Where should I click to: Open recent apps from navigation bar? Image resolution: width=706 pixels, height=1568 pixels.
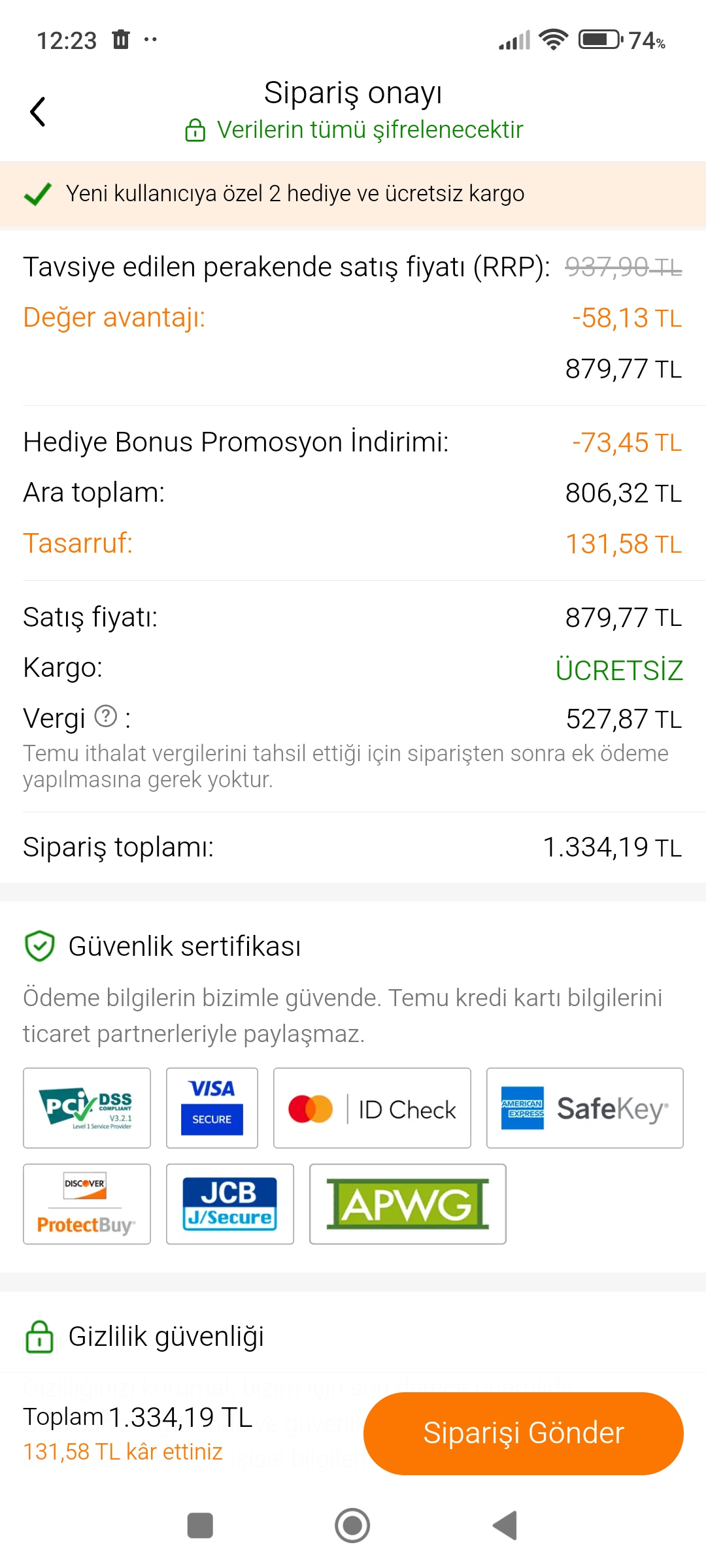200,1526
